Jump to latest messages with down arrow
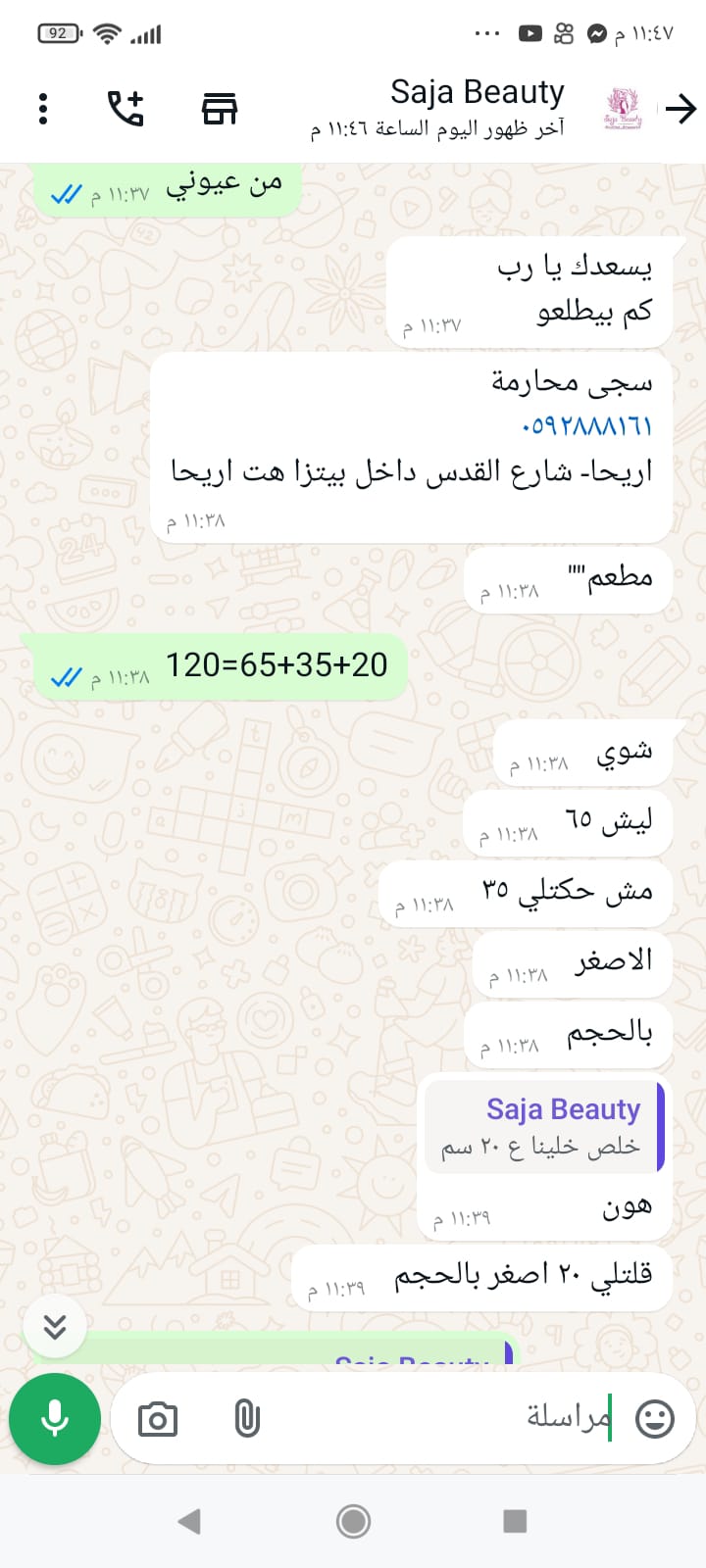 point(56,1327)
